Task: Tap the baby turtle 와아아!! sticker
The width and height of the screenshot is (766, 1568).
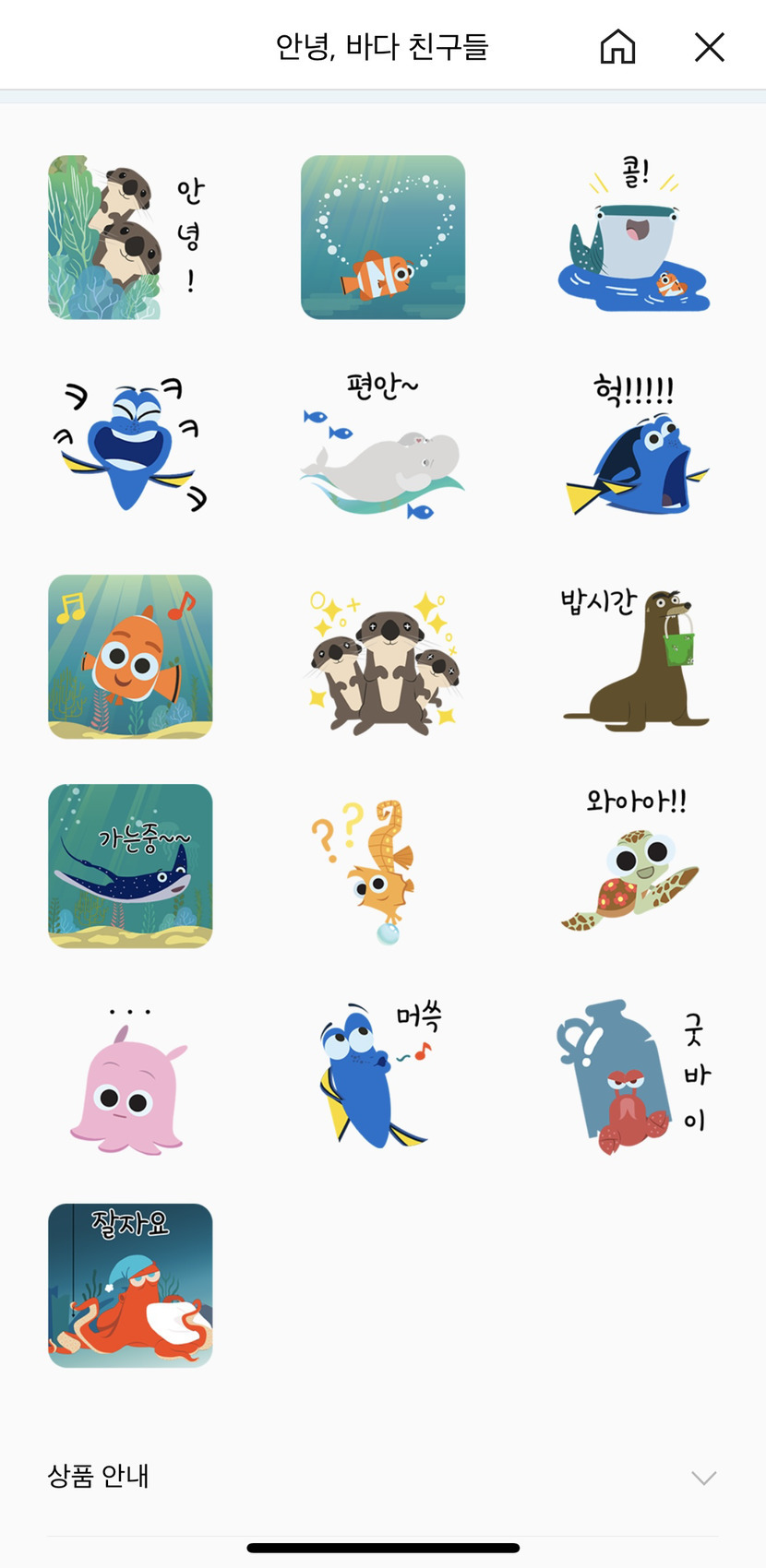Action: 635,865
